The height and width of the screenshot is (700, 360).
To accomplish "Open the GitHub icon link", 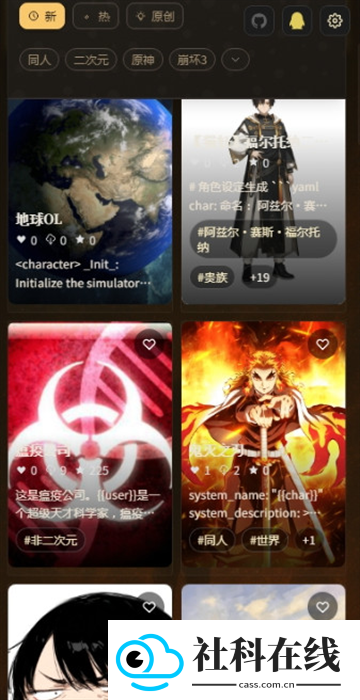I will pyautogui.click(x=259, y=21).
